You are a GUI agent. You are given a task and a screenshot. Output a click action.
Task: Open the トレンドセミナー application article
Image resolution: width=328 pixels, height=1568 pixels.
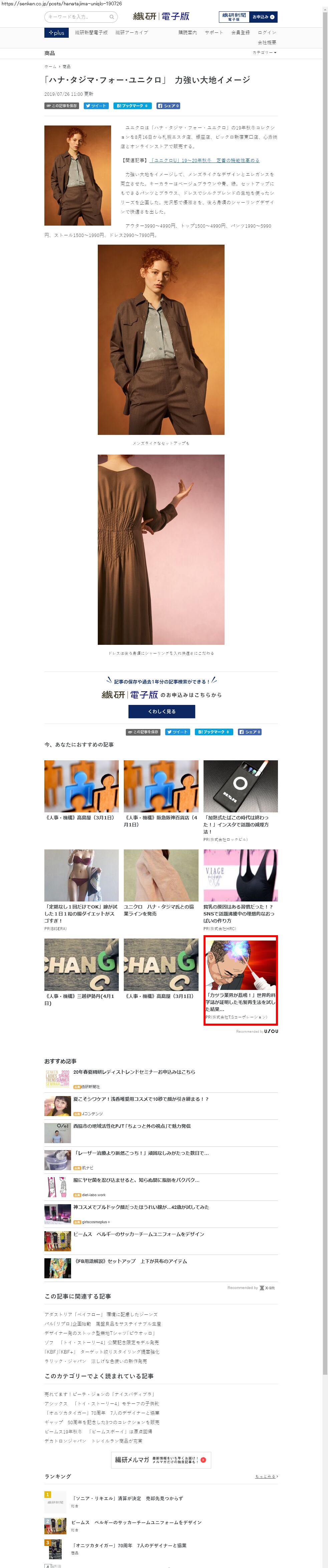point(134,1072)
